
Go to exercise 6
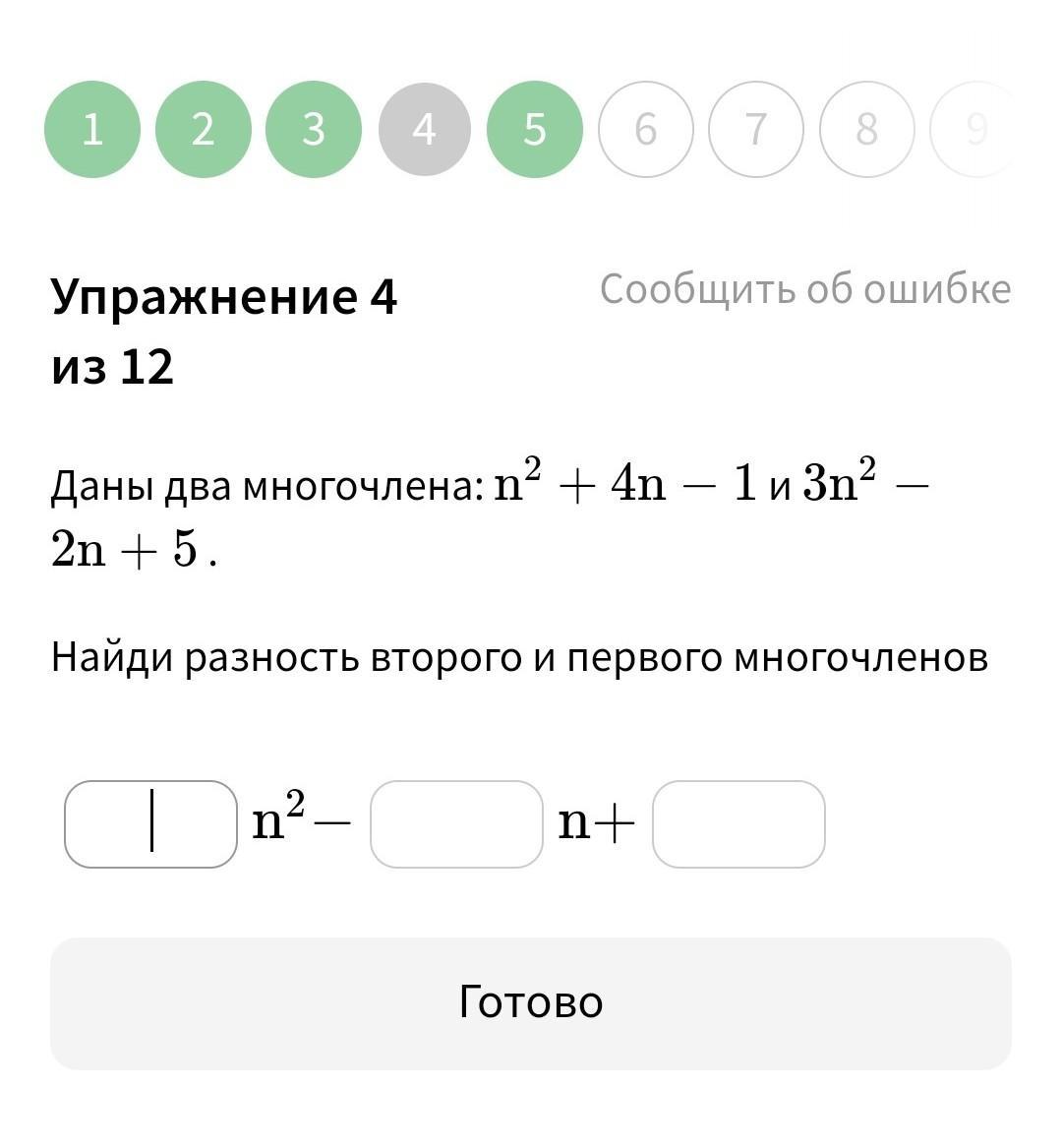pos(645,129)
